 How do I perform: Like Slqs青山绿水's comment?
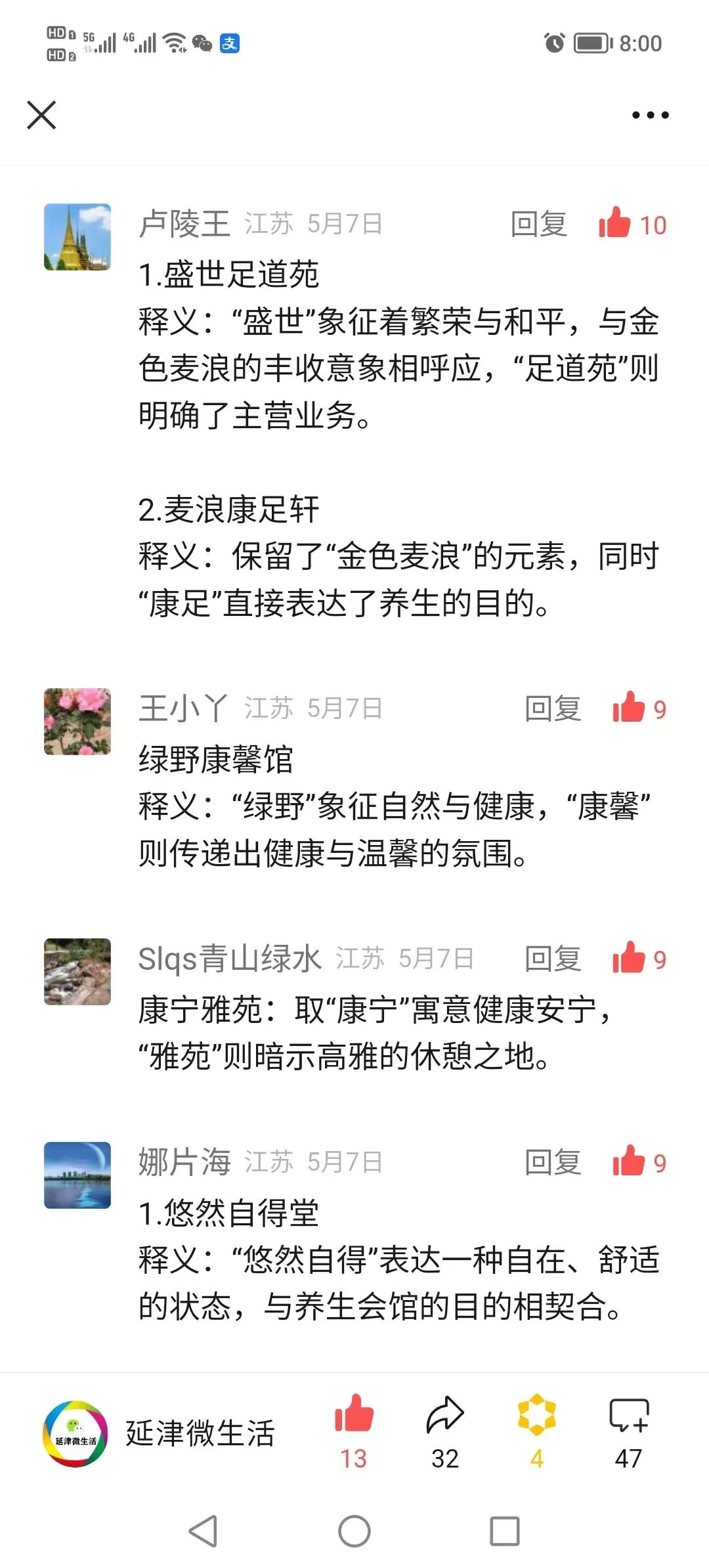click(x=628, y=958)
